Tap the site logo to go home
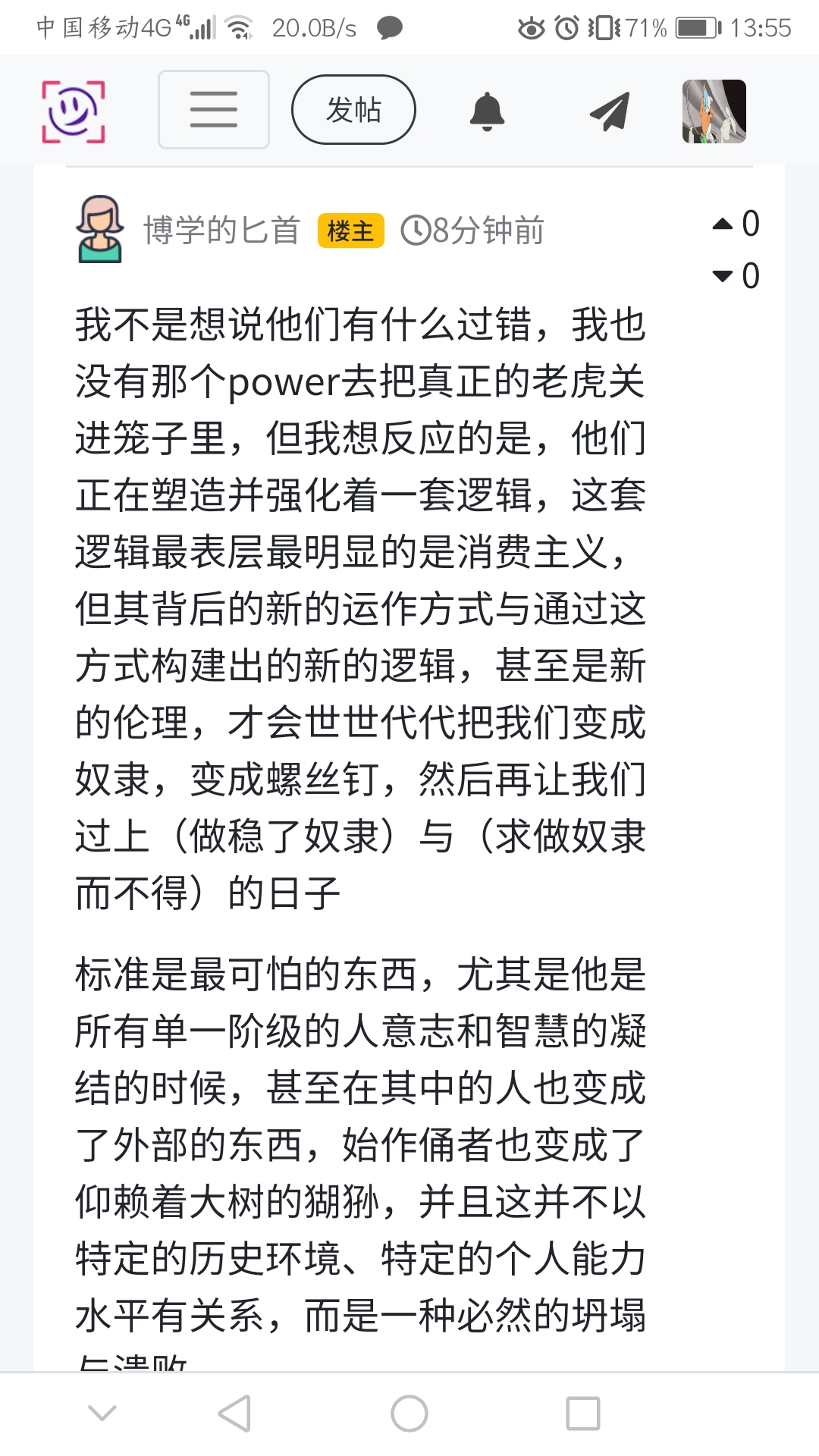 point(73,111)
